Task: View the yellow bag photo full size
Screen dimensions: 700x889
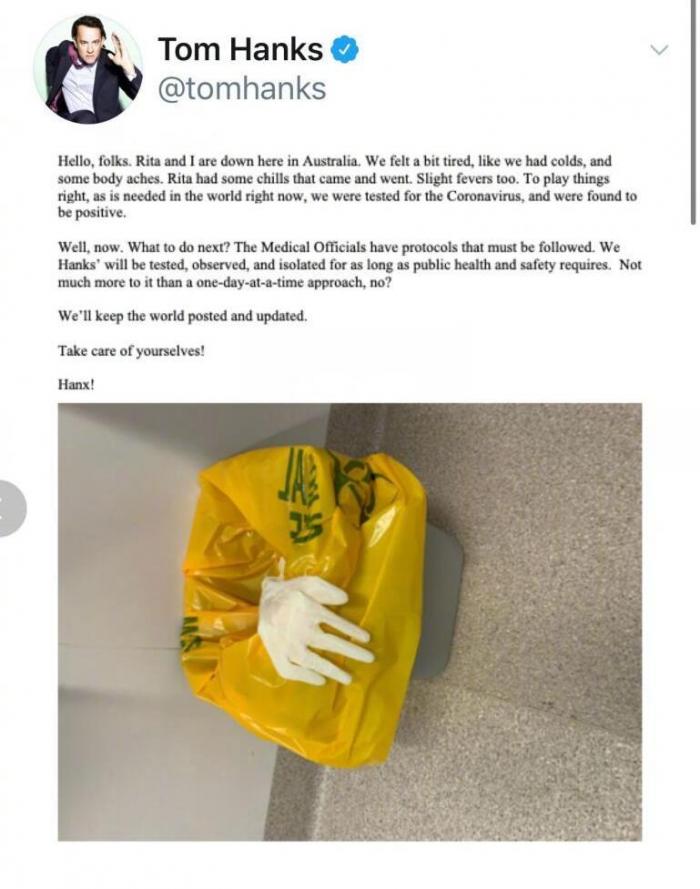Action: pyautogui.click(x=350, y=620)
